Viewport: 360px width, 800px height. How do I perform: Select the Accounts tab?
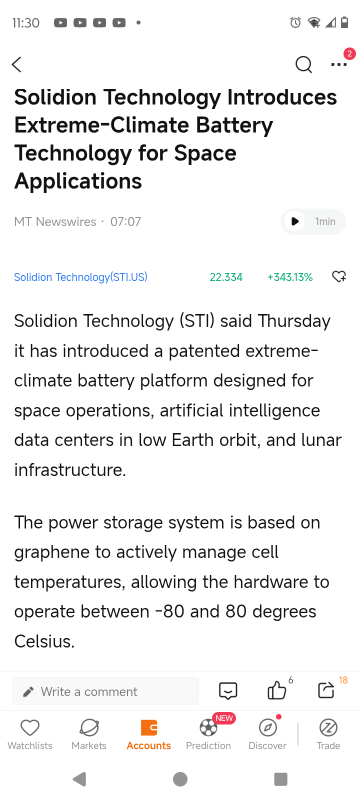point(148,734)
